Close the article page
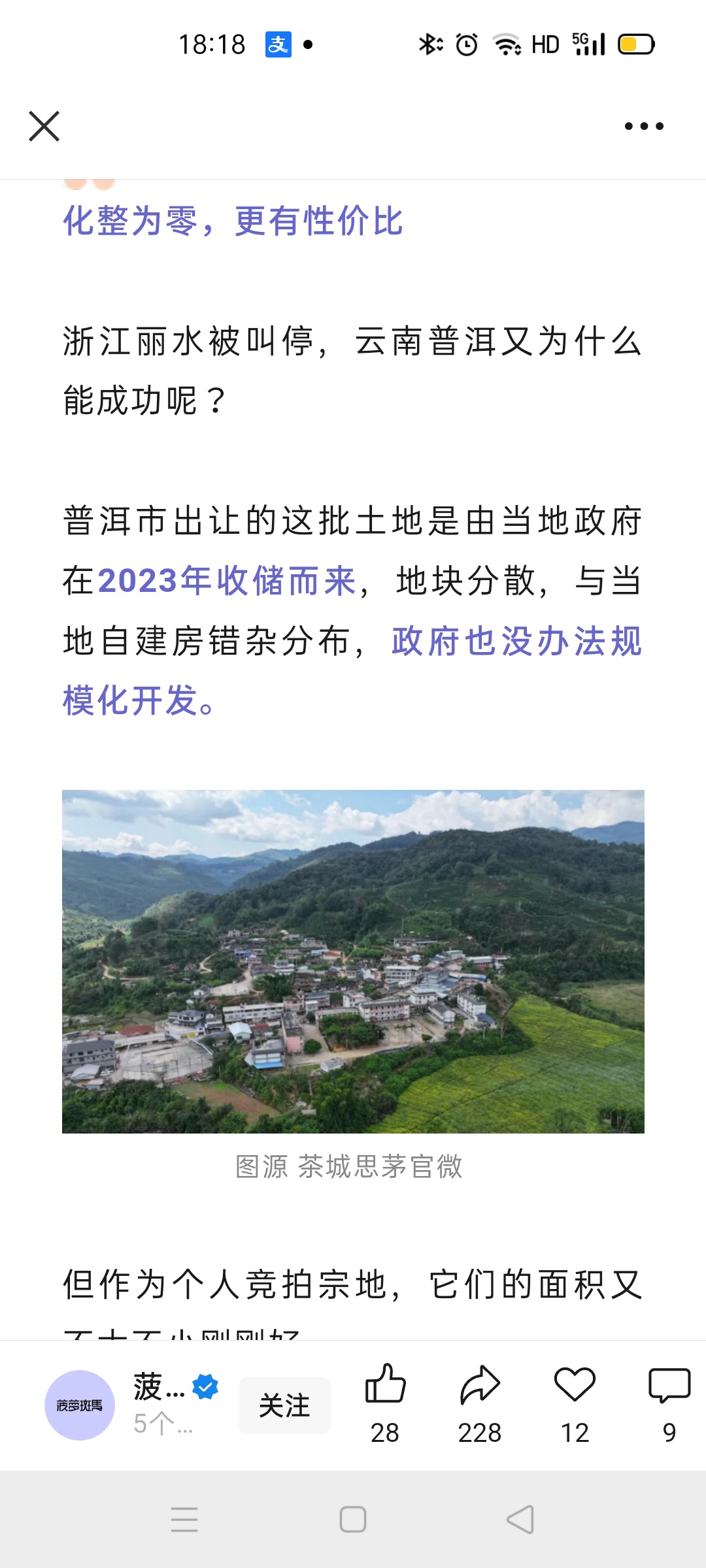This screenshot has width=706, height=1568. (x=44, y=126)
